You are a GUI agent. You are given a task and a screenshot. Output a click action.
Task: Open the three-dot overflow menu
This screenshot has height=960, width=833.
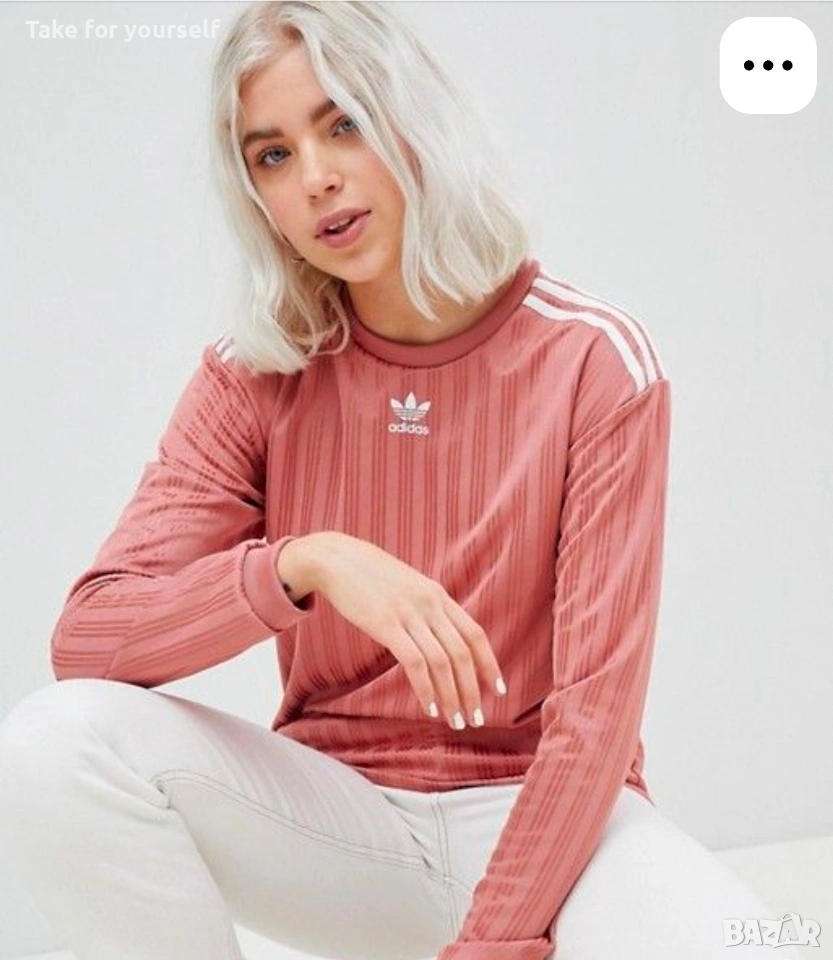tap(768, 65)
